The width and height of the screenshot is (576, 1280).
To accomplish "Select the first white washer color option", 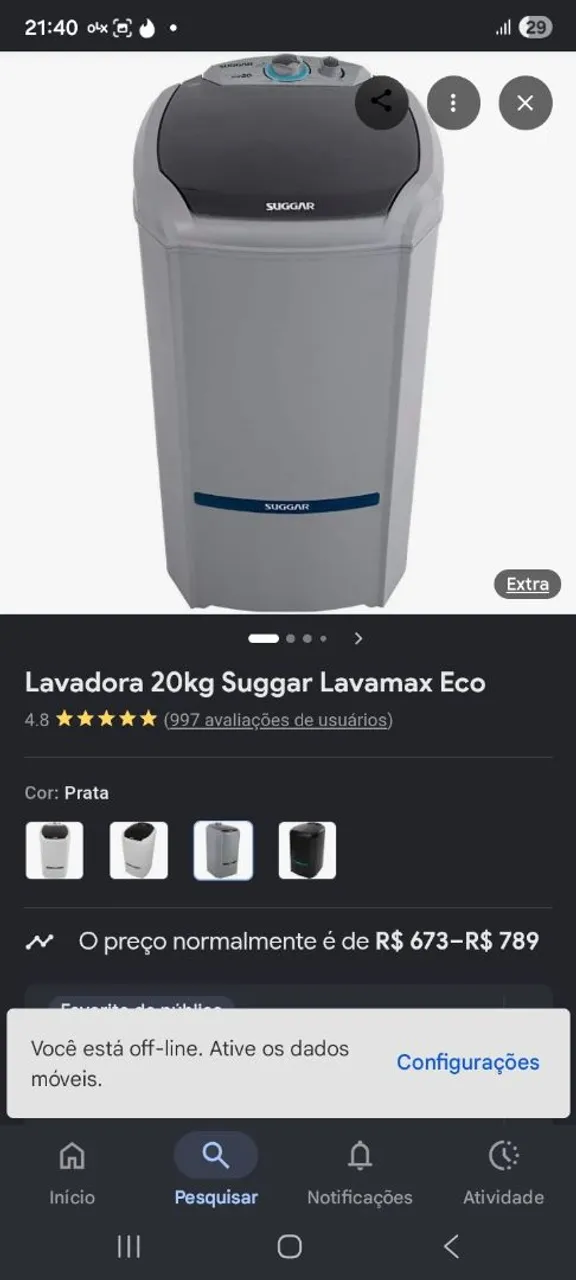I will click(x=54, y=851).
